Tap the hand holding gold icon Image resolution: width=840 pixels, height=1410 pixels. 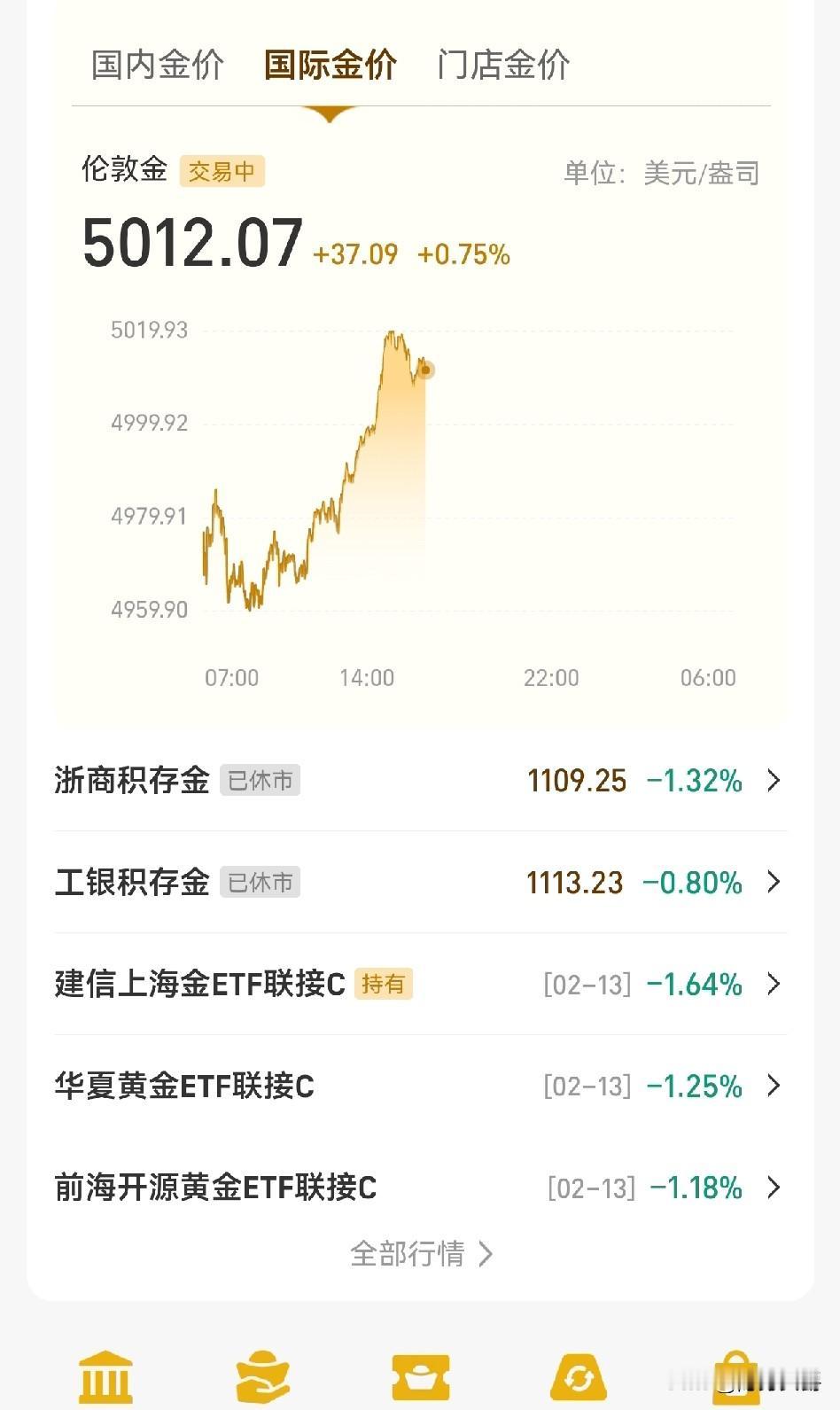263,1378
